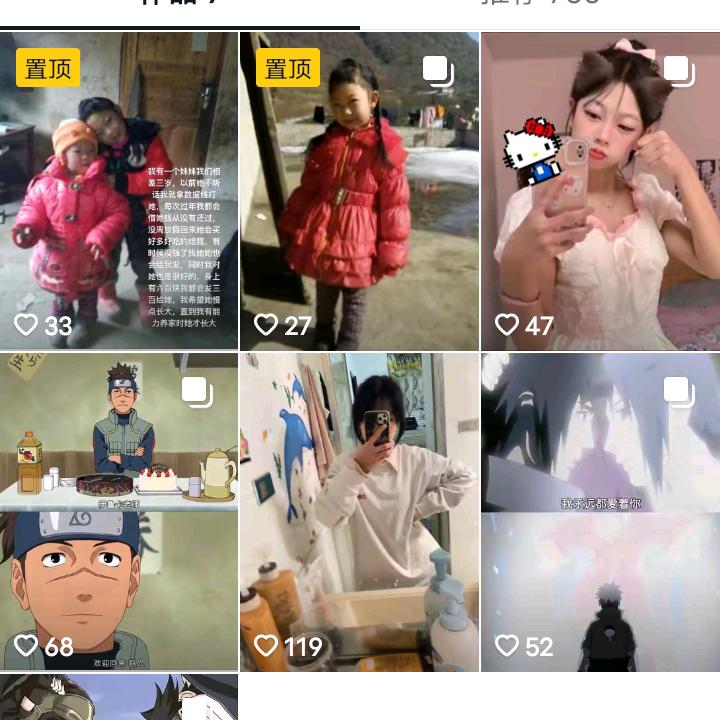Open pinned post of girl in red jacket

[359, 190]
